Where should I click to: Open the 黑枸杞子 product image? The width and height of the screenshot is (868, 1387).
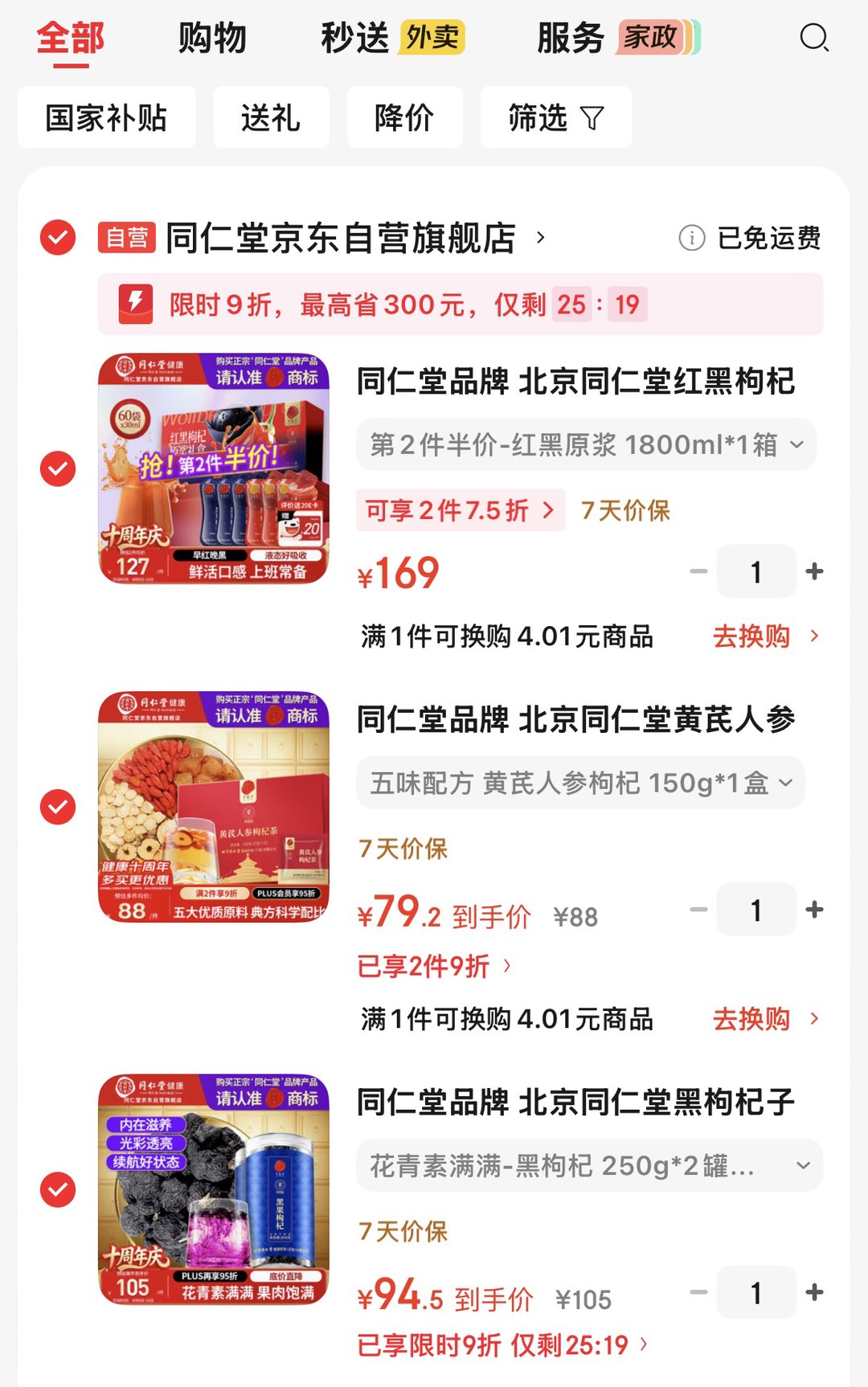(214, 1189)
